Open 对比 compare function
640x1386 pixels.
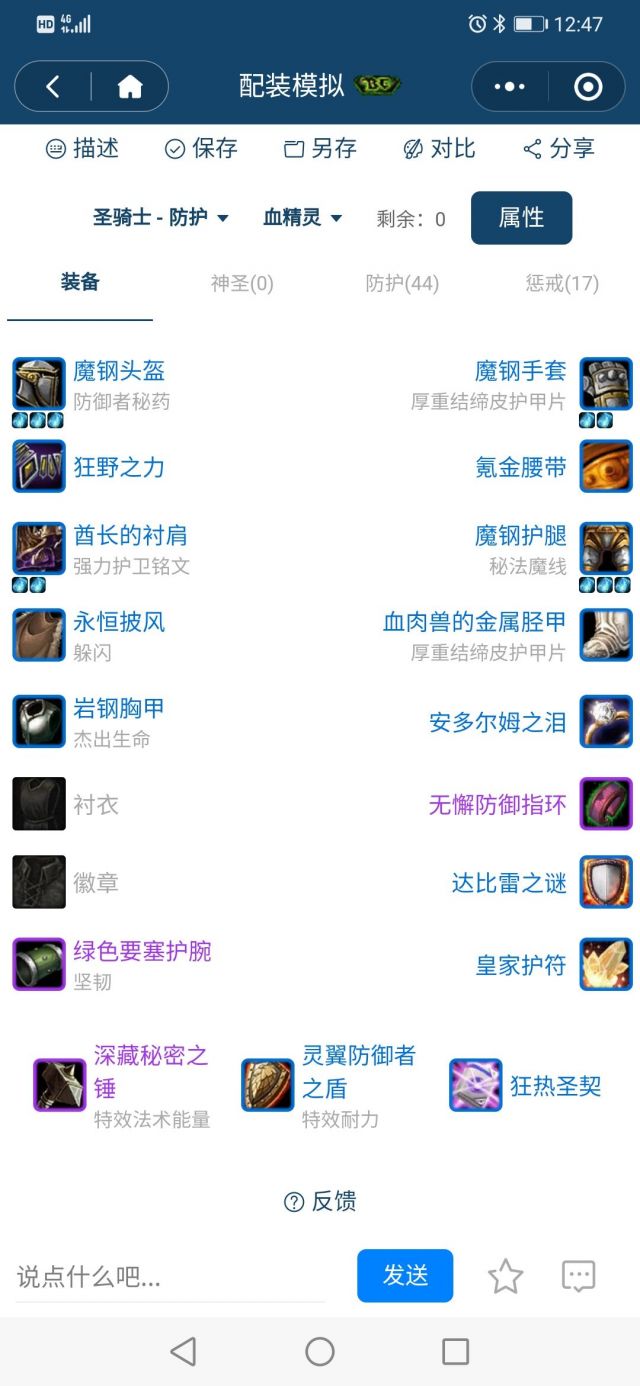(x=439, y=149)
